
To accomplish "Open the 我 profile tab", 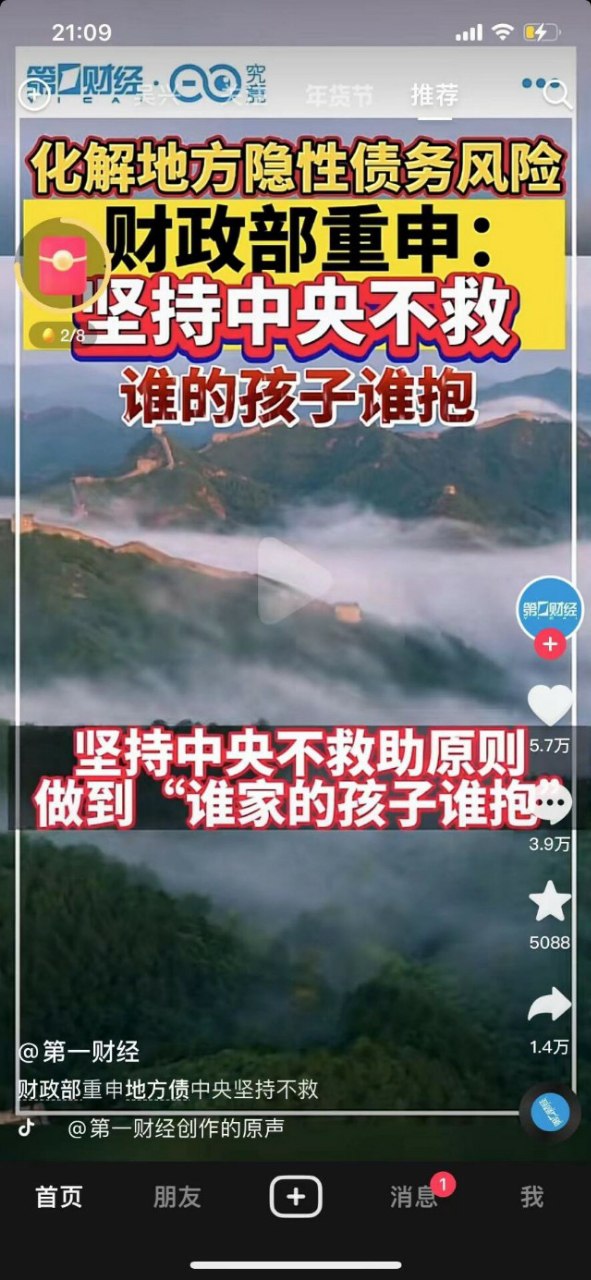I will (532, 1197).
